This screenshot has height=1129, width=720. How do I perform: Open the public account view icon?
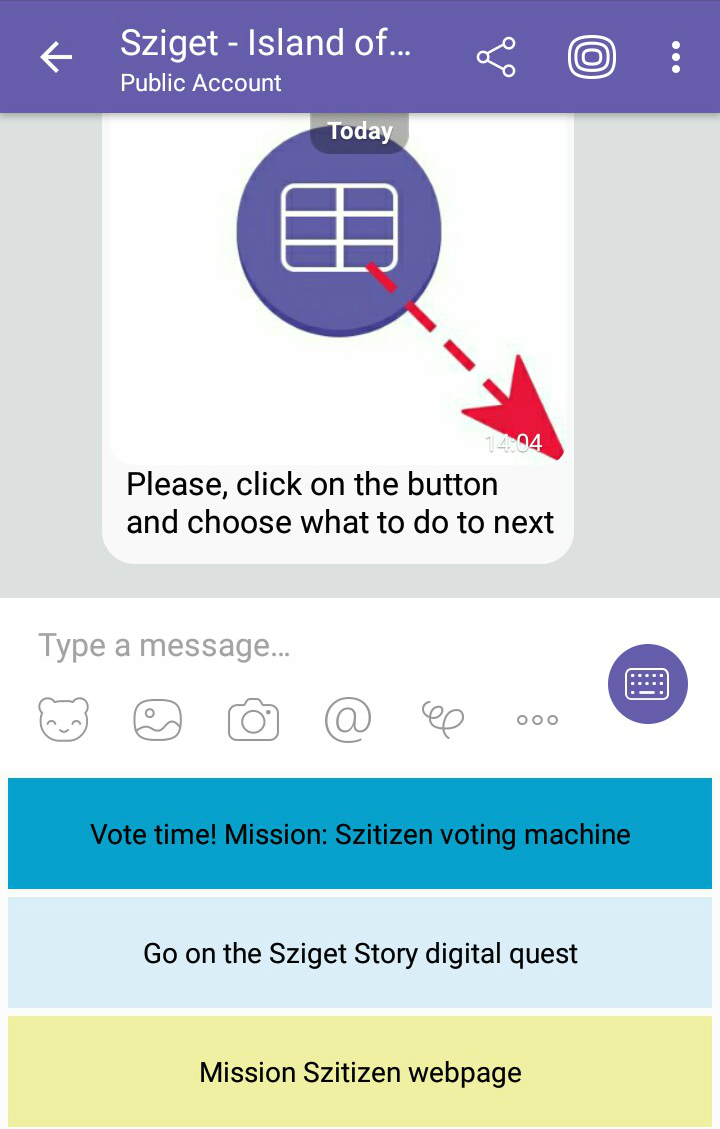pos(591,58)
